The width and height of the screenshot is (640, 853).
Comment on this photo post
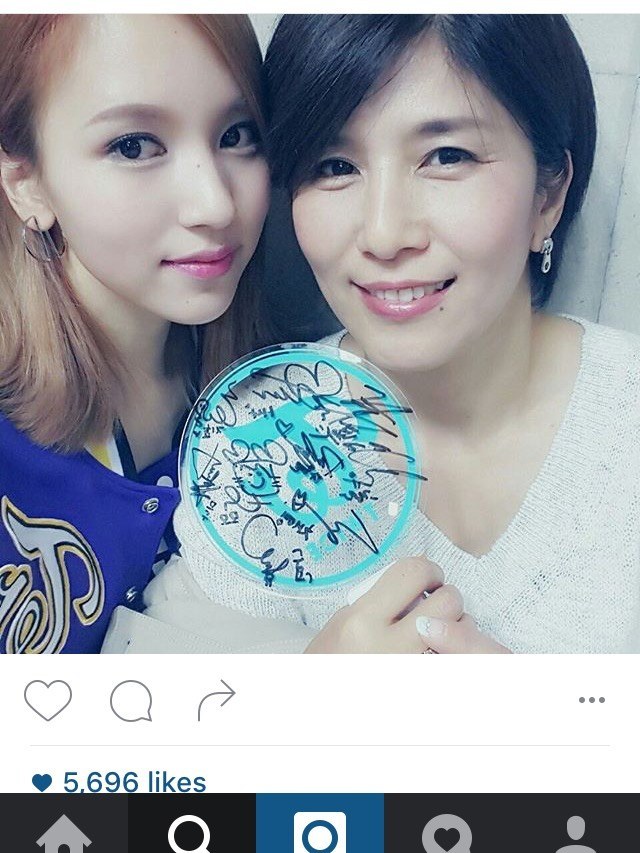point(131,701)
